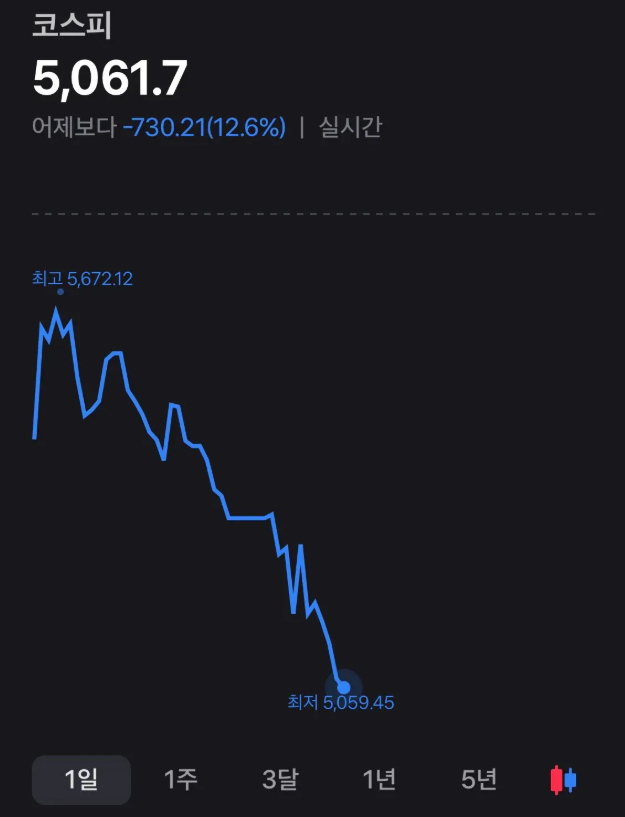The width and height of the screenshot is (625, 817).
Task: Toggle candlestick chart view
Action: tap(564, 780)
